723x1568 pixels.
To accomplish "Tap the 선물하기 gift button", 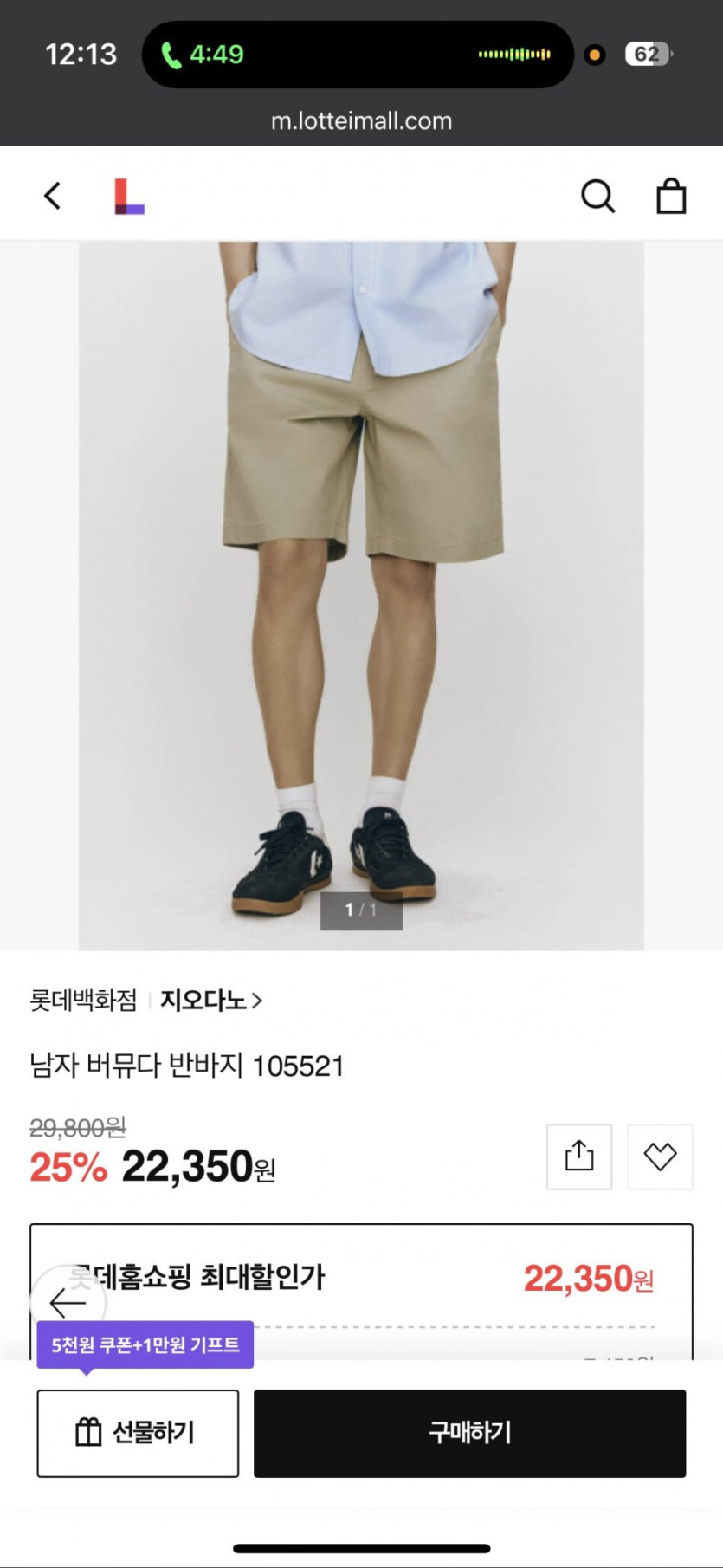I will pos(138,1433).
